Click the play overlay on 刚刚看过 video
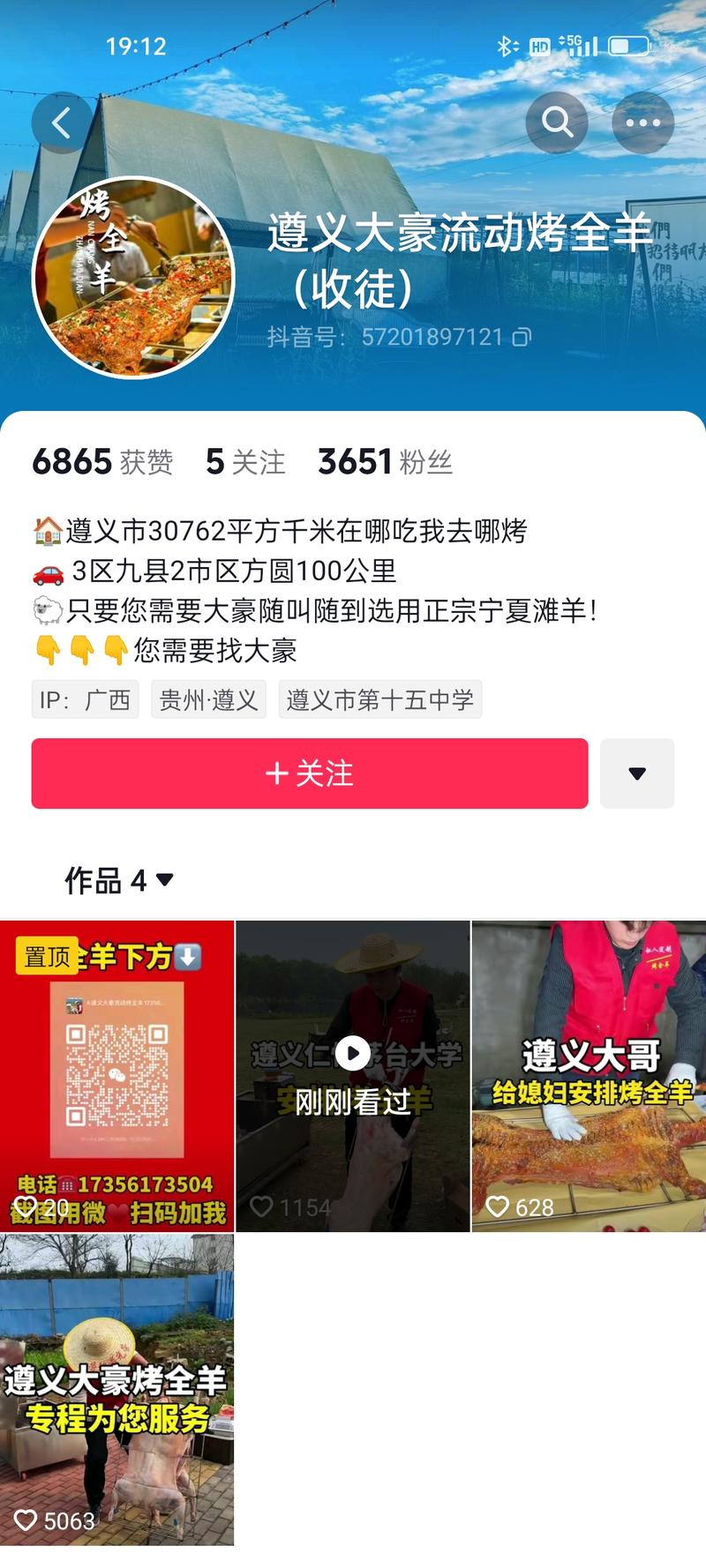Image resolution: width=706 pixels, height=1568 pixels. (353, 1051)
